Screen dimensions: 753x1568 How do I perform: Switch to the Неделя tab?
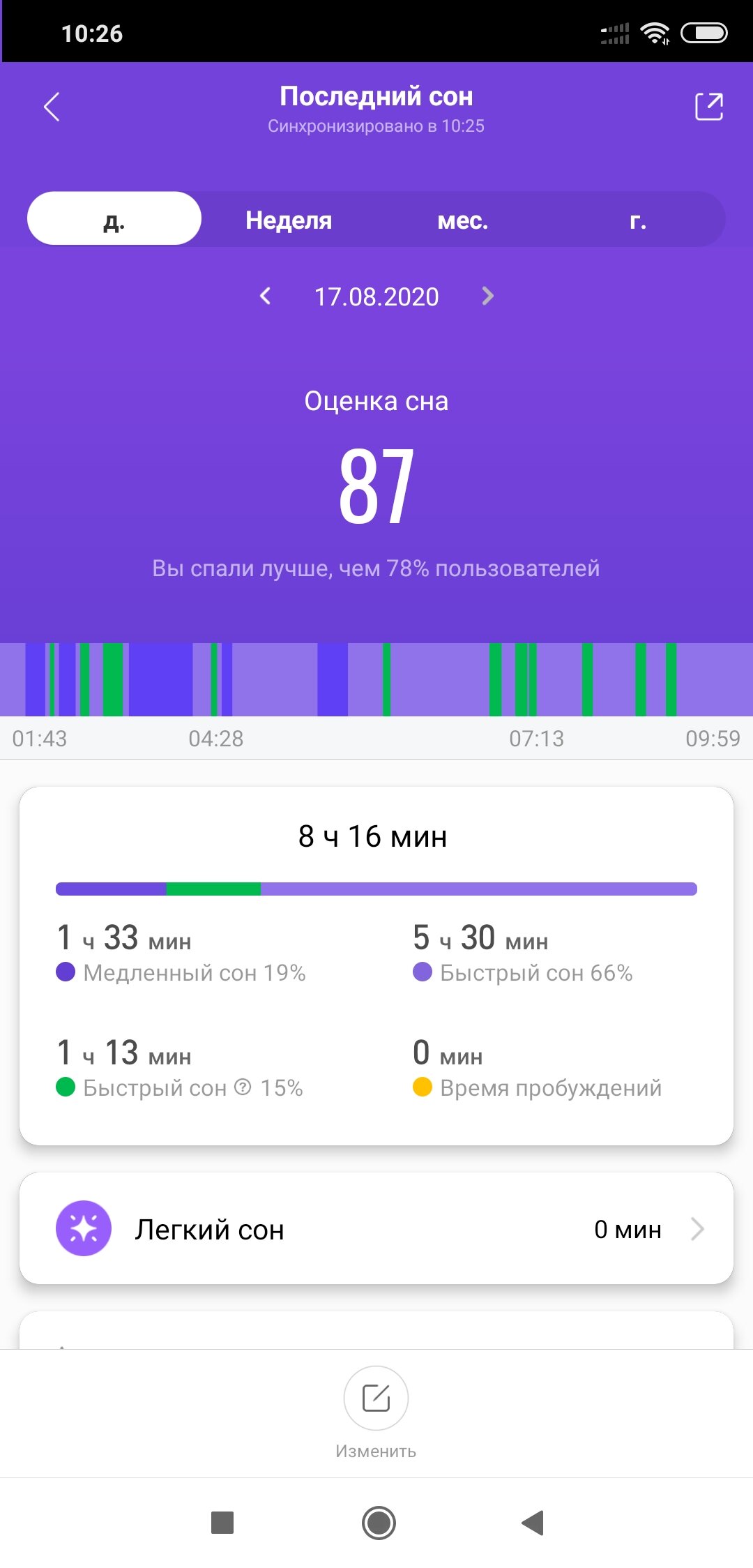pos(289,220)
